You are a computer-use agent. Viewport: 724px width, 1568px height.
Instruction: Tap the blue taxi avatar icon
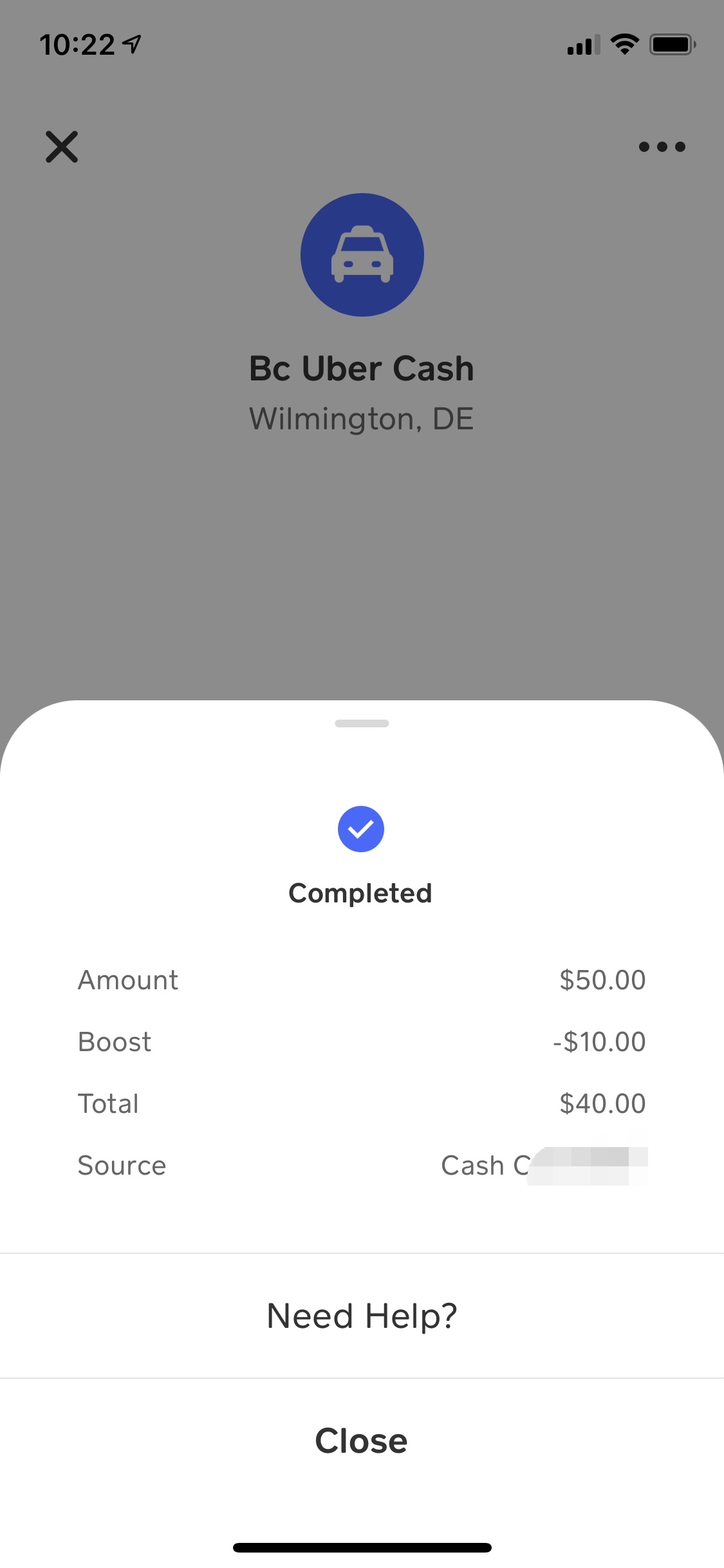coord(362,255)
